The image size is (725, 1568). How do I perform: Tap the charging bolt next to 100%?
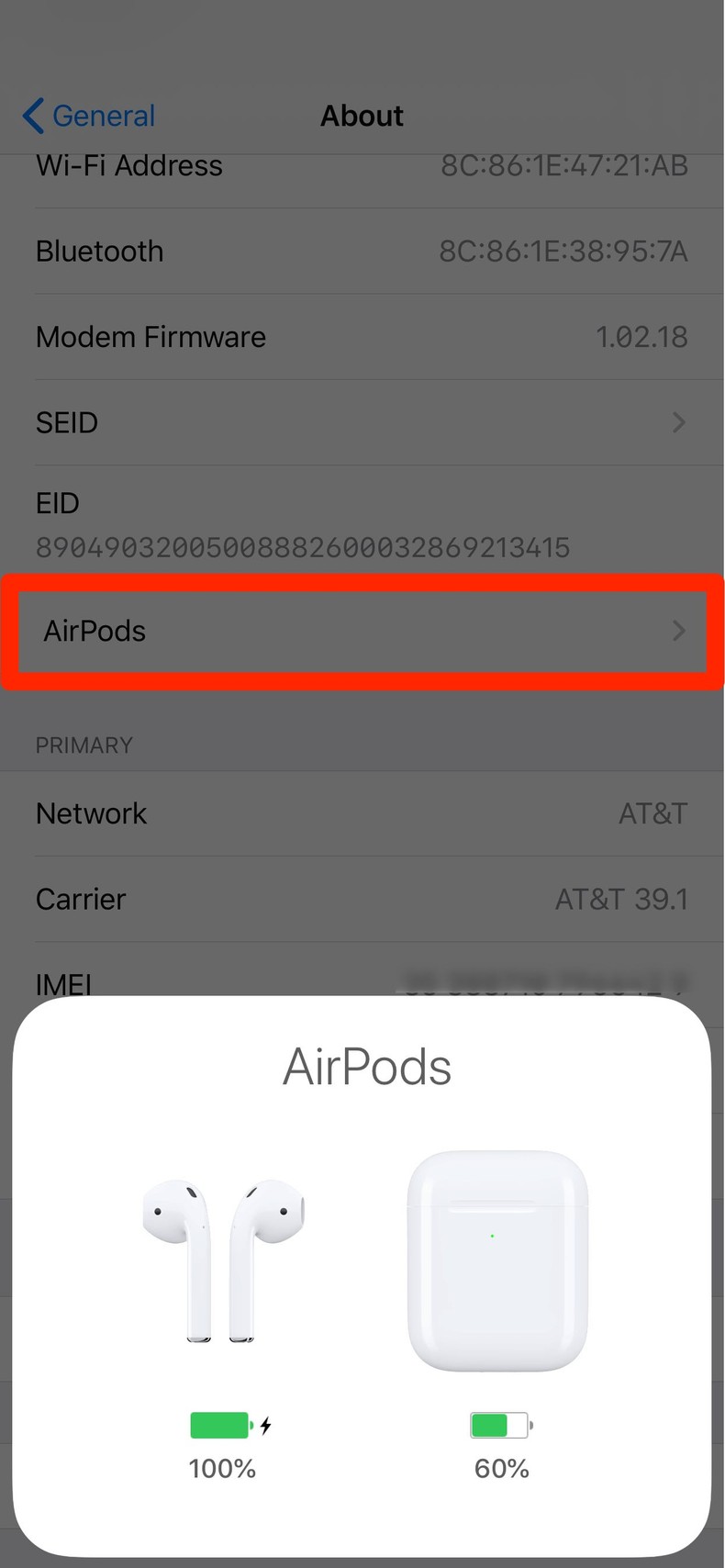coord(265,1425)
